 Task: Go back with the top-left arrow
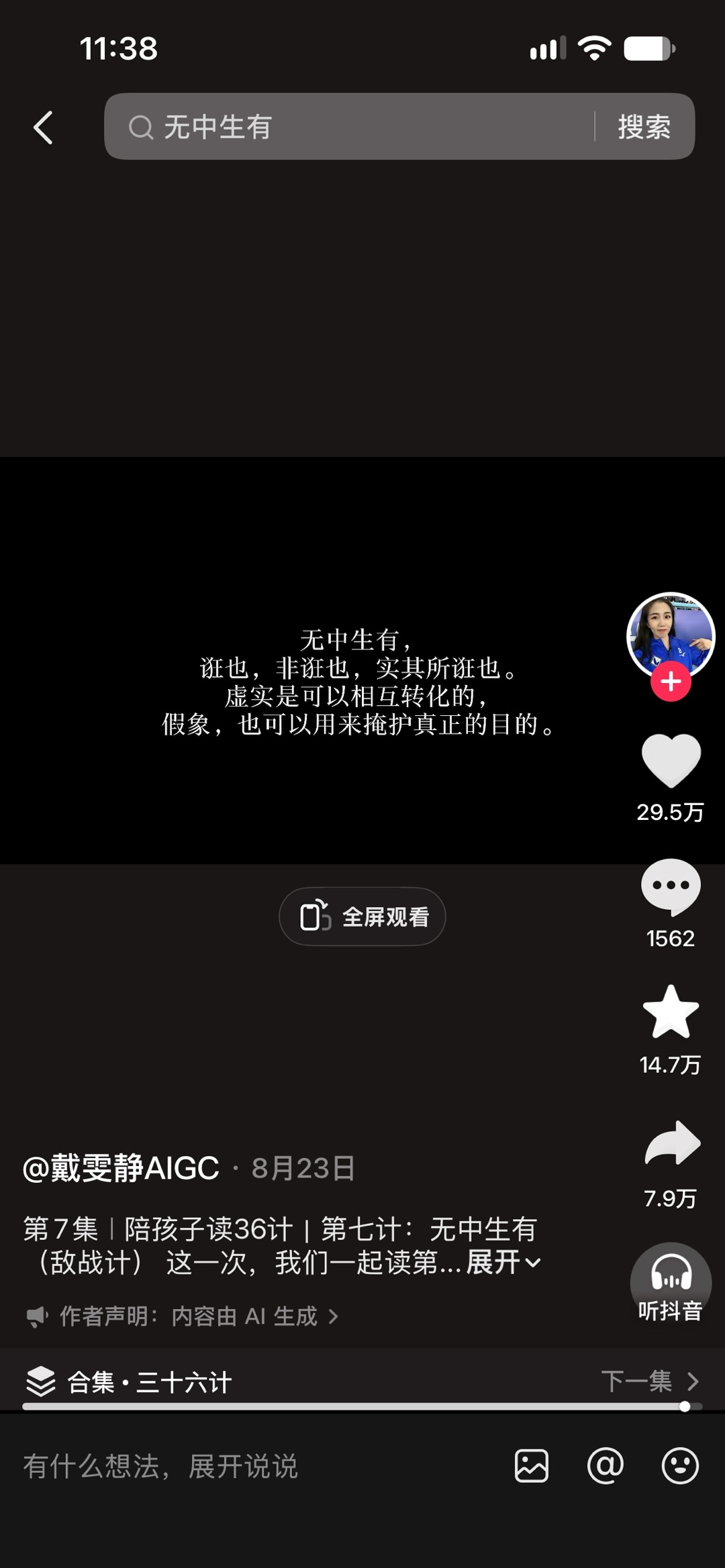coord(43,127)
